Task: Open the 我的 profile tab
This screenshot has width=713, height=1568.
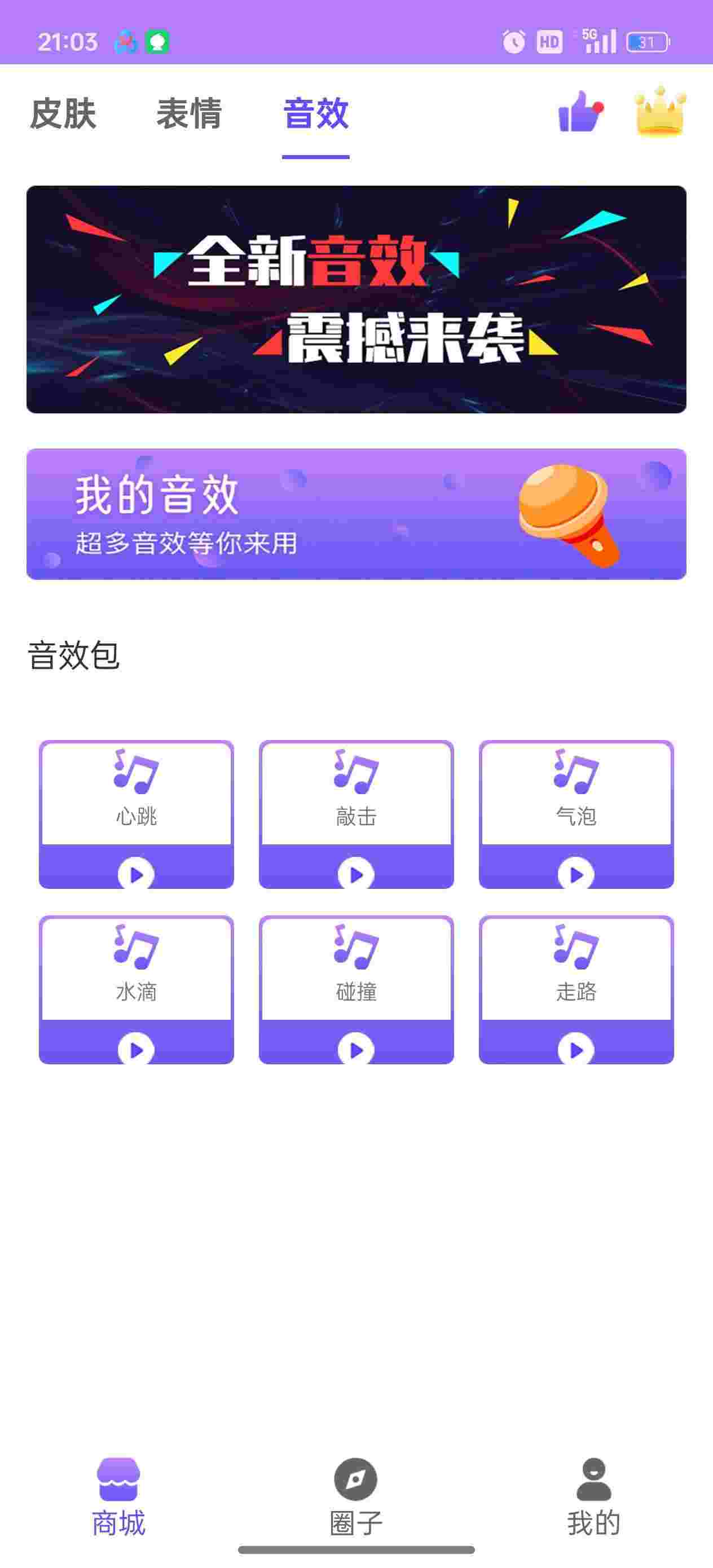Action: (593, 1496)
